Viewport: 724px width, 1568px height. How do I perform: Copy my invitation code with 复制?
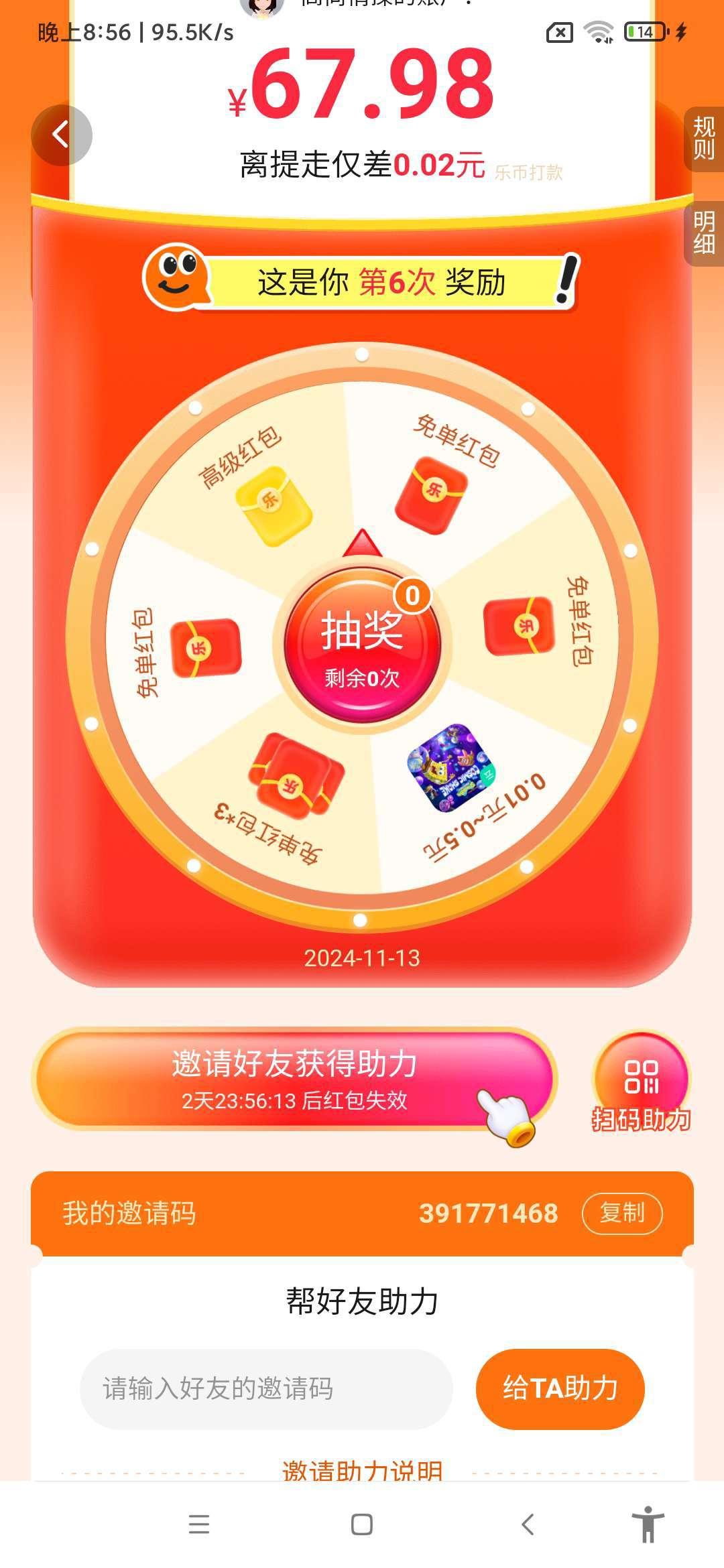(621, 1213)
